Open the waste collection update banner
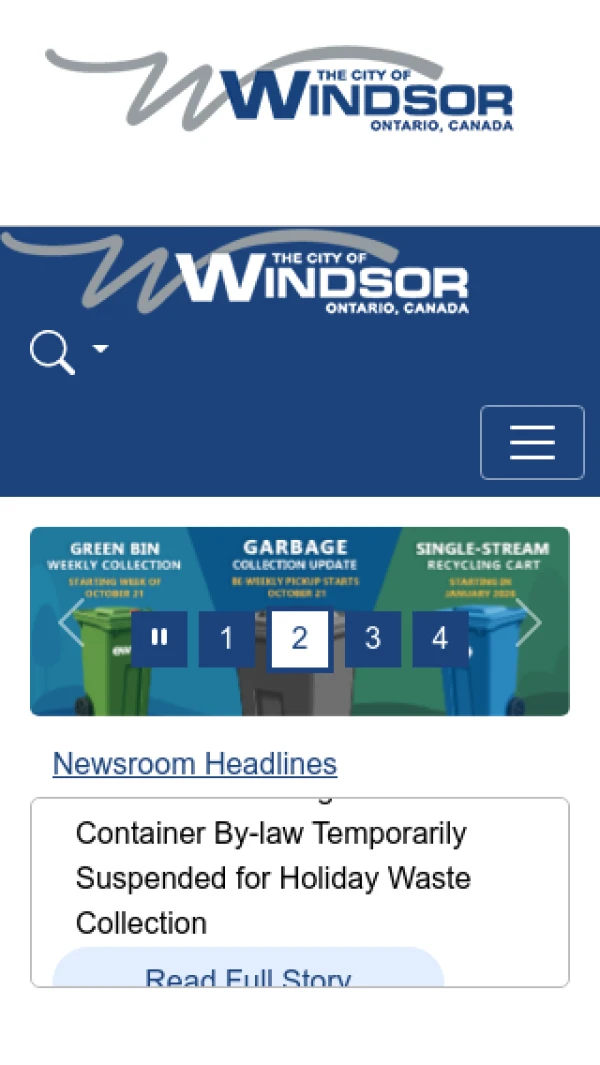Screen dimensions: 600x1065 pos(300,570)
